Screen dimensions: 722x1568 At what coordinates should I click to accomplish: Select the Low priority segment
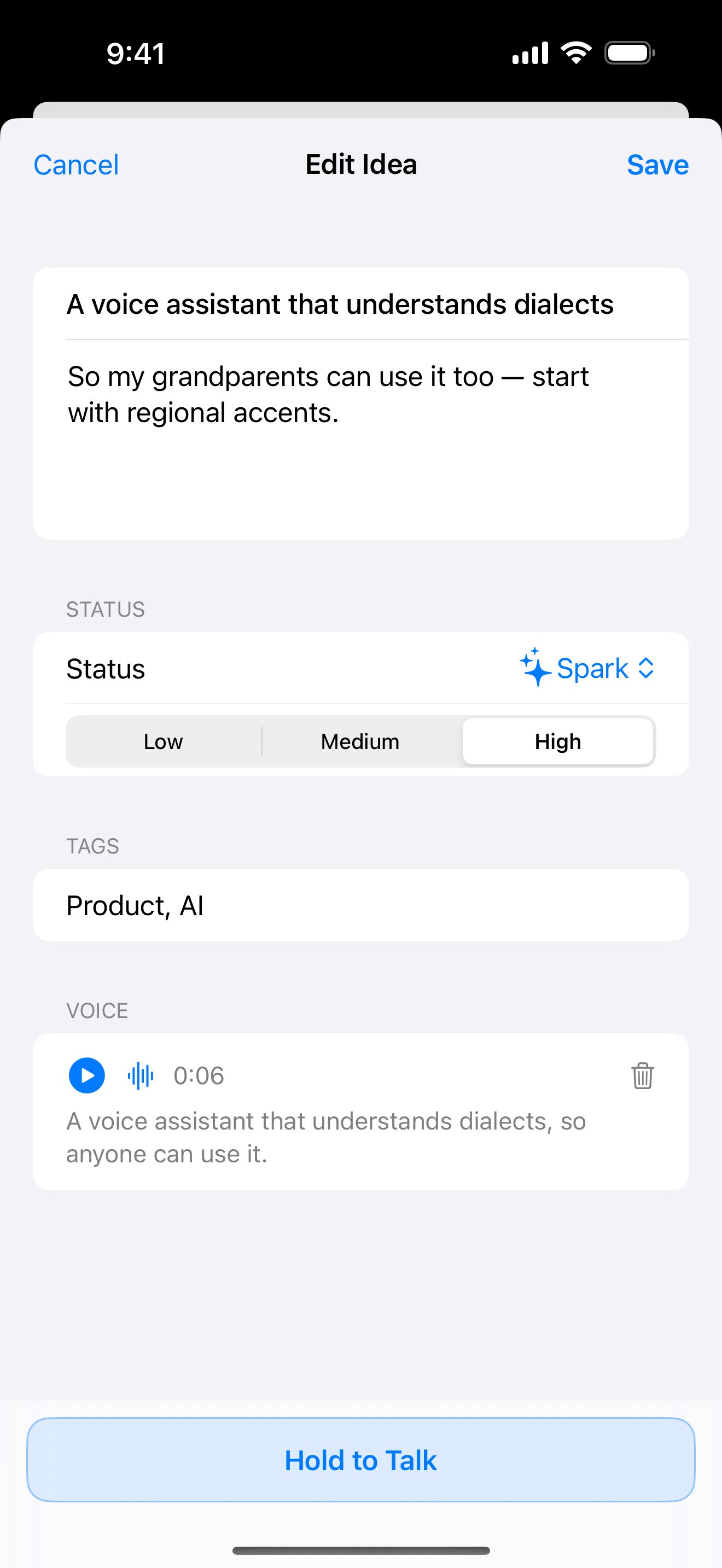coord(163,741)
